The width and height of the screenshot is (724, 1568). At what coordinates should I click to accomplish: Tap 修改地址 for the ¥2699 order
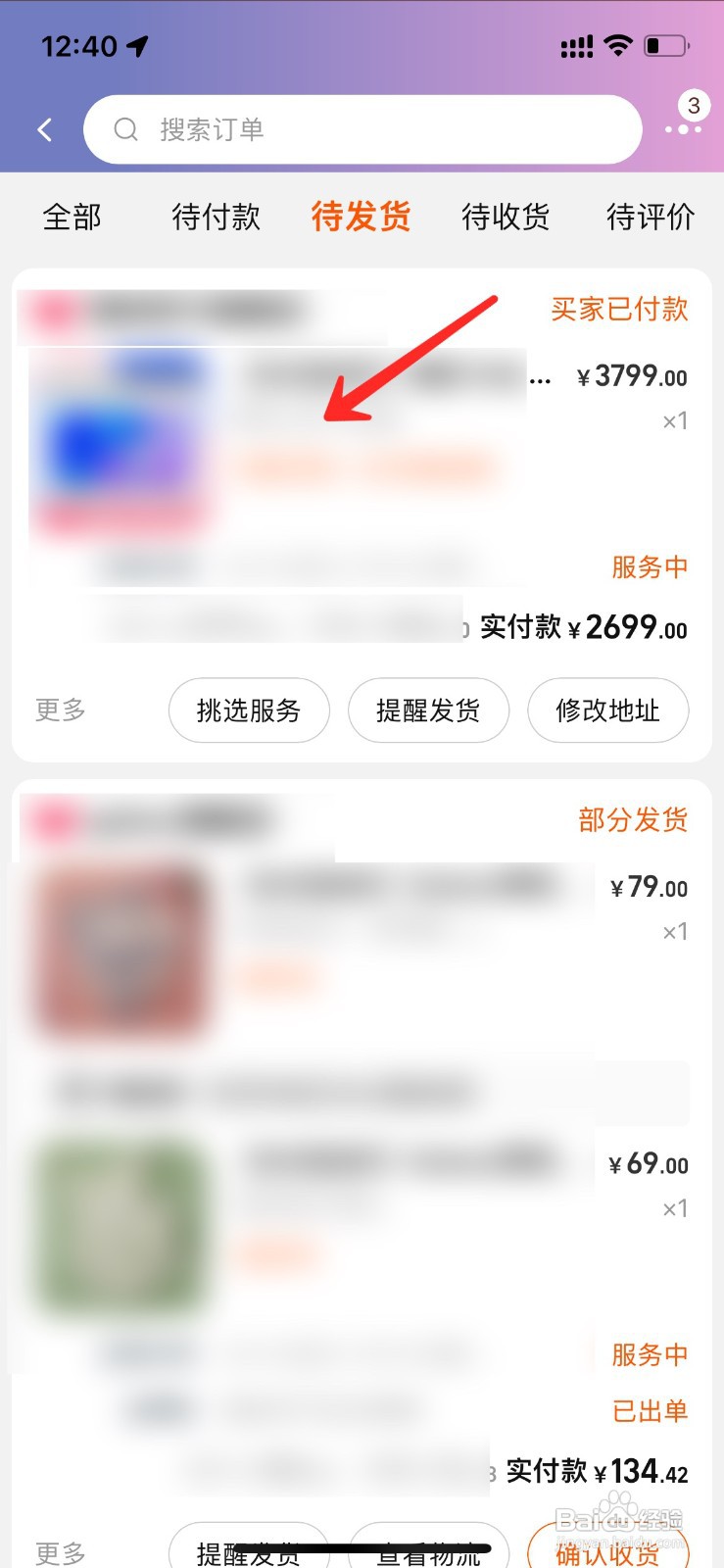(607, 711)
